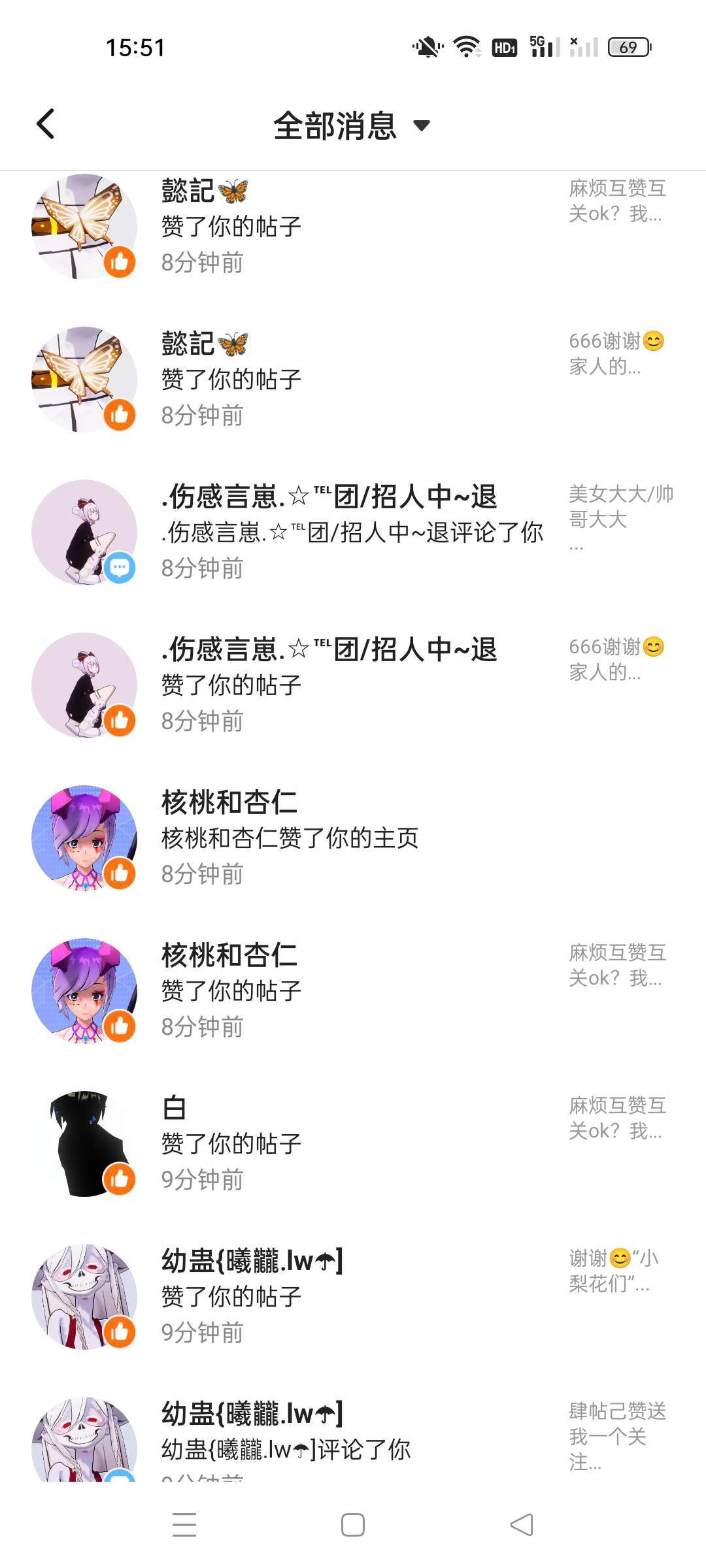Open 核桃和杏仁赞了你的主页 notification

tap(353, 838)
